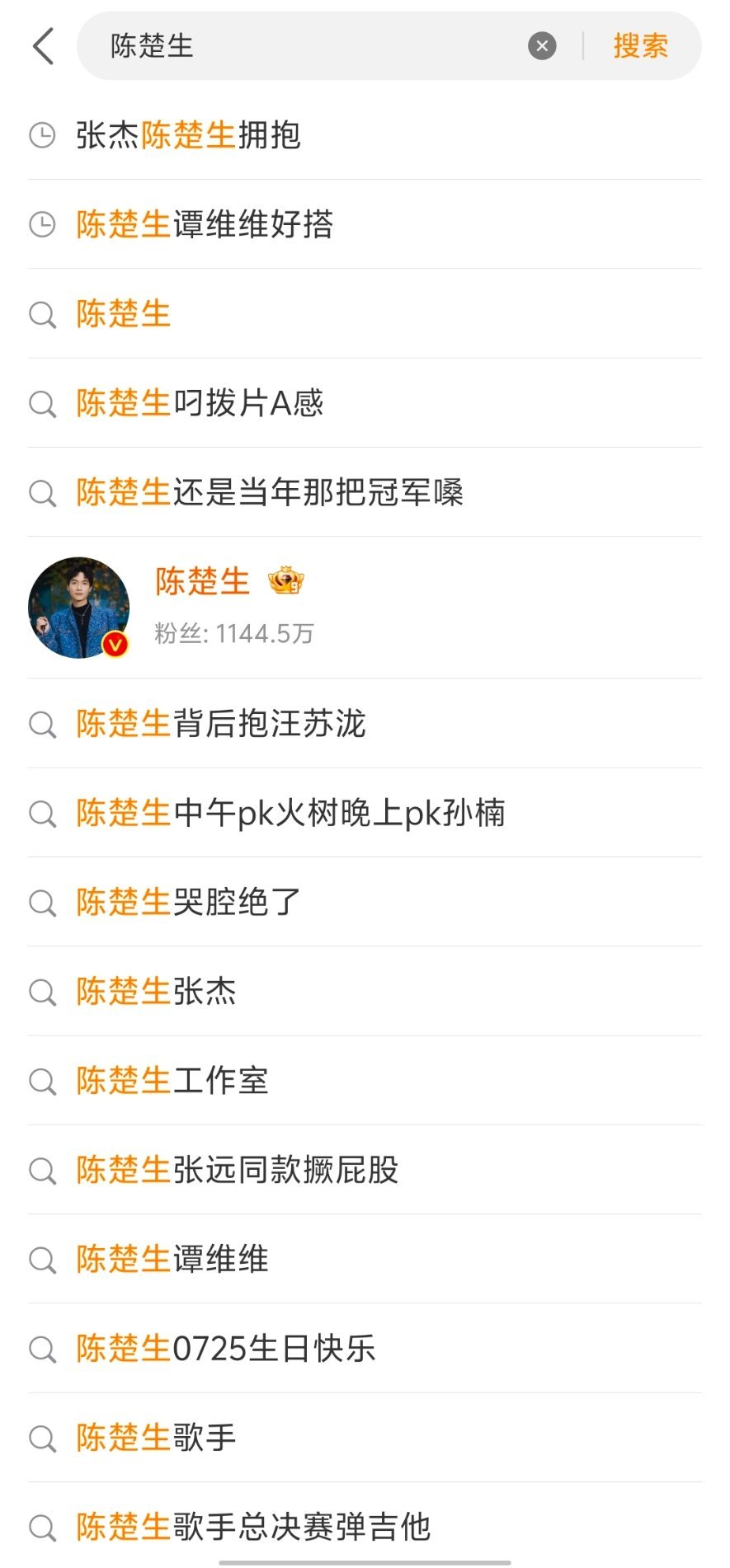Tap 陈楚生's avatar thumbnail
730x1568 pixels.
tap(79, 608)
